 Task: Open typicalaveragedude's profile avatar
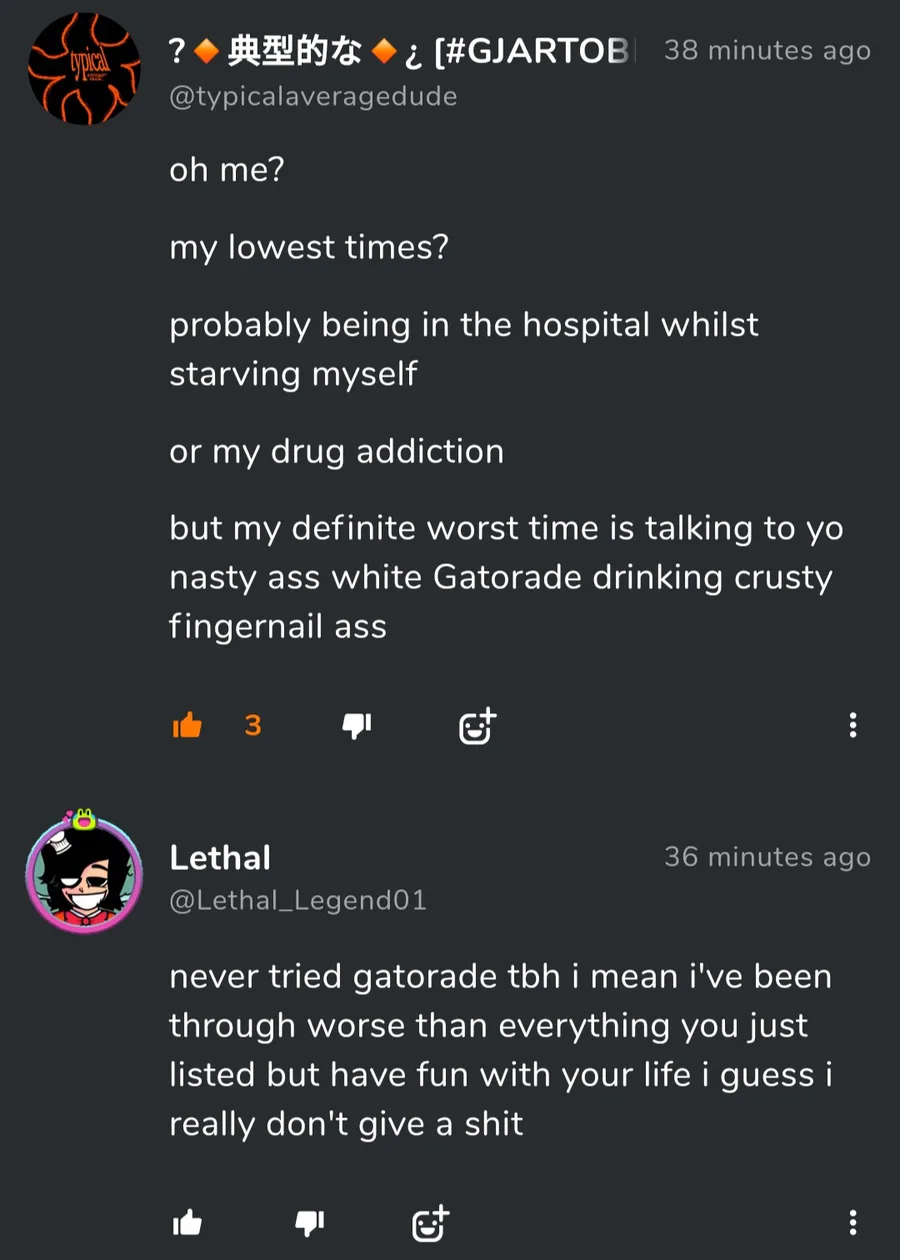(84, 69)
